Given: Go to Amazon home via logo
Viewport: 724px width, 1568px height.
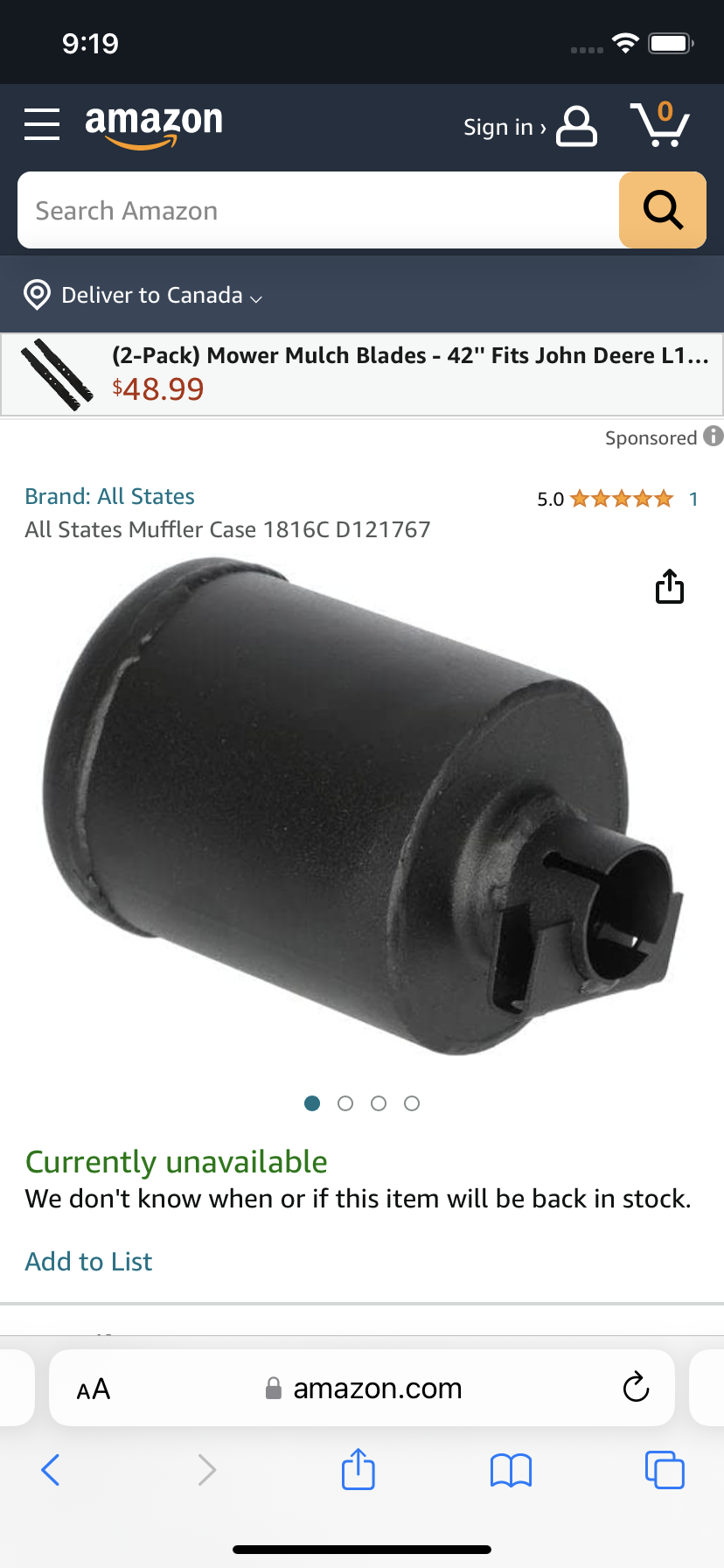Looking at the screenshot, I should (154, 125).
